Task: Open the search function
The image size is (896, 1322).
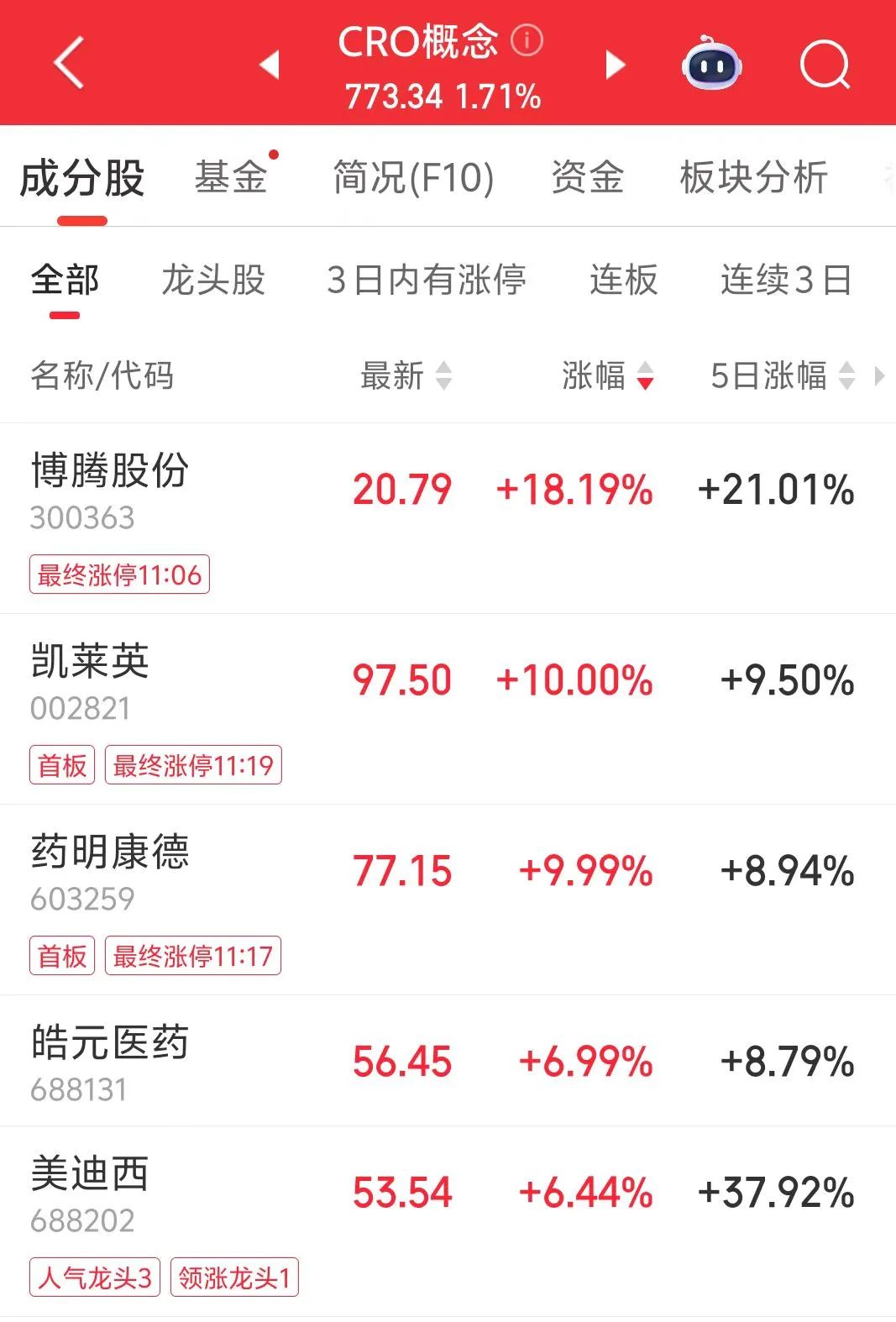Action: pos(825,64)
